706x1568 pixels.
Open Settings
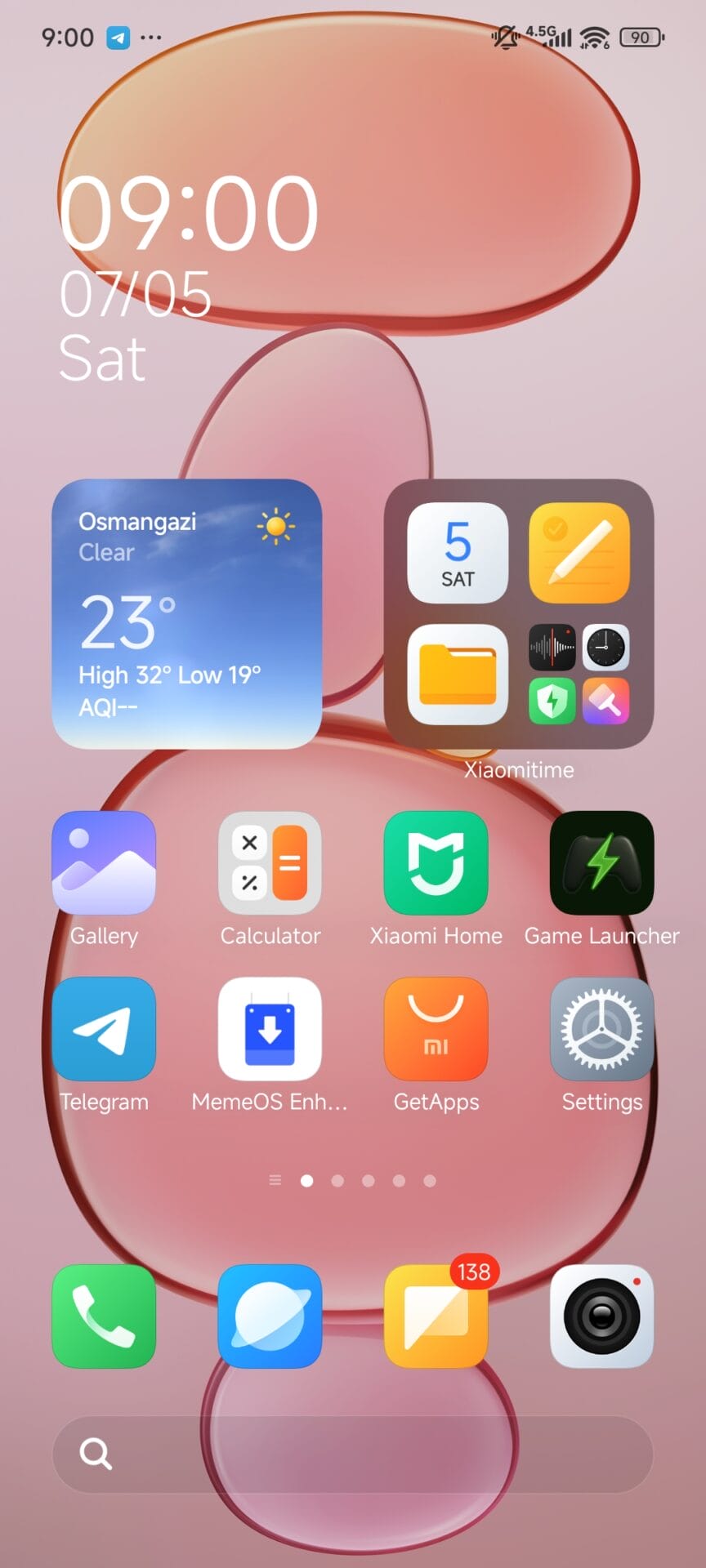pos(602,1029)
